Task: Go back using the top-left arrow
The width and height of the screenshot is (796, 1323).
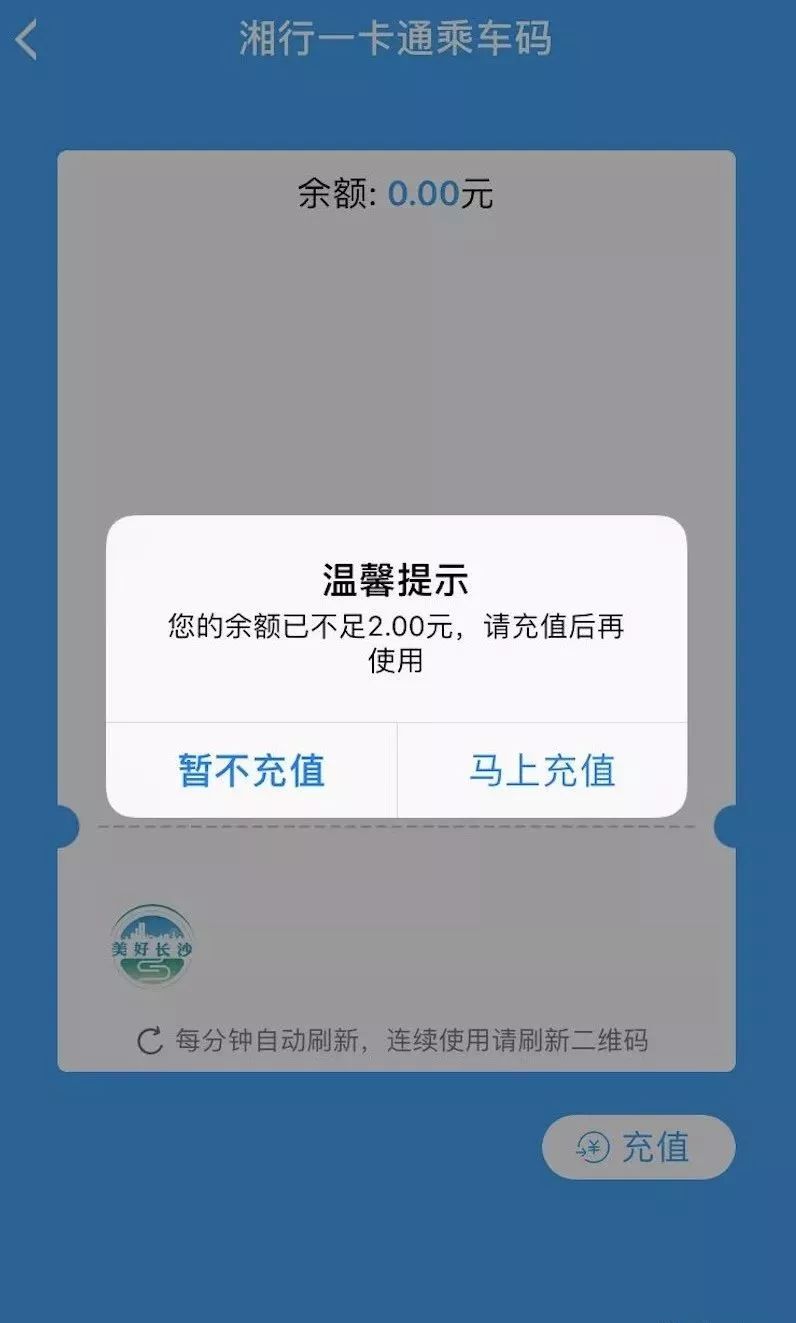Action: point(28,41)
